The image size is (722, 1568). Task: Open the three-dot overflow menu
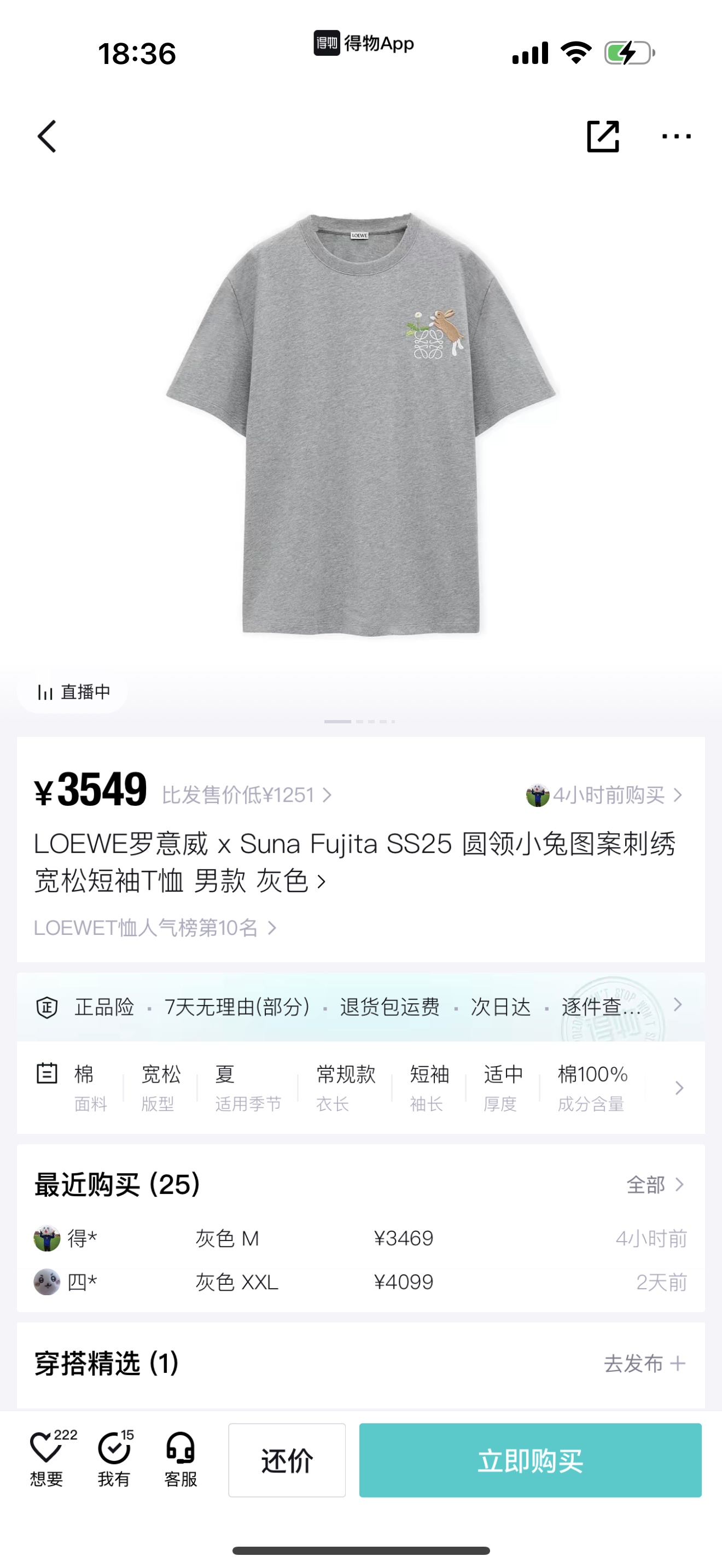click(x=676, y=136)
